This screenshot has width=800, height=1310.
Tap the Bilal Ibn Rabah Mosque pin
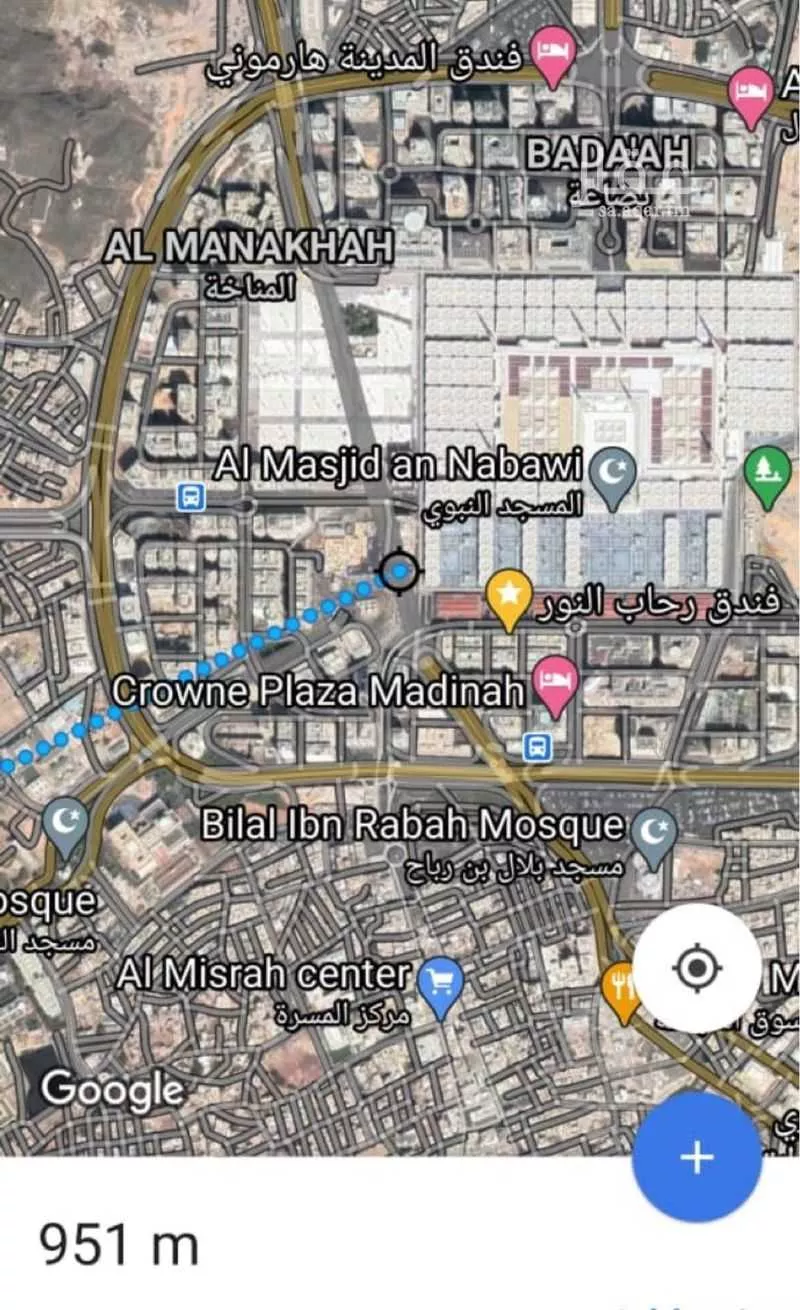tap(655, 832)
